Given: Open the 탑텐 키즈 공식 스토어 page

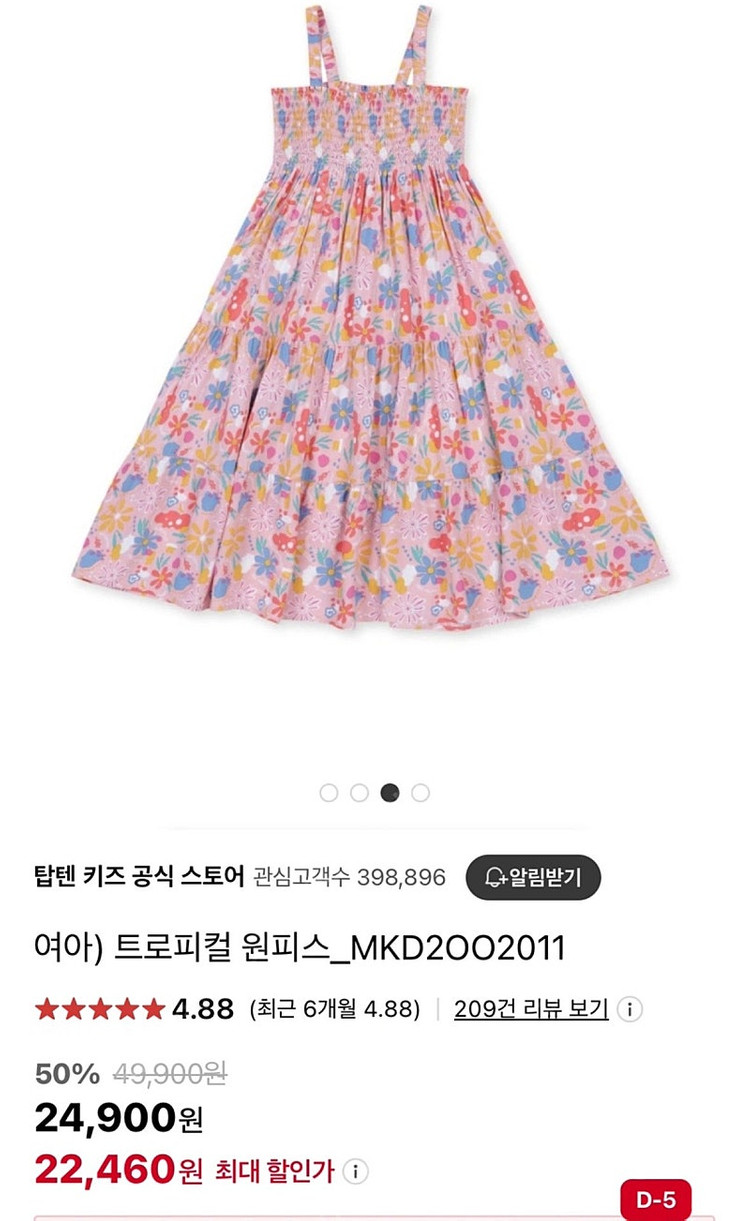Looking at the screenshot, I should (139, 876).
